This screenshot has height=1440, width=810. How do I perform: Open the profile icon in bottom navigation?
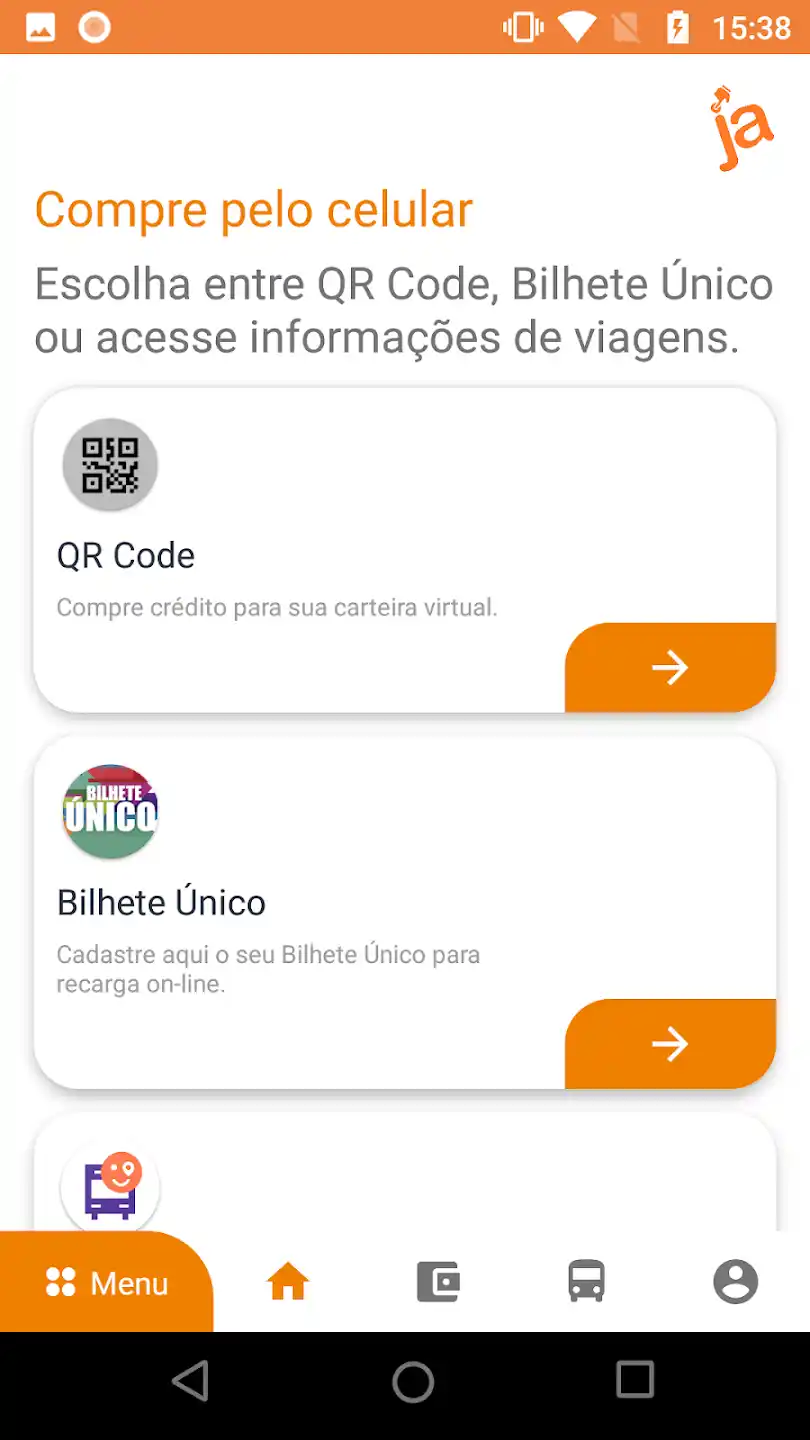point(735,1281)
